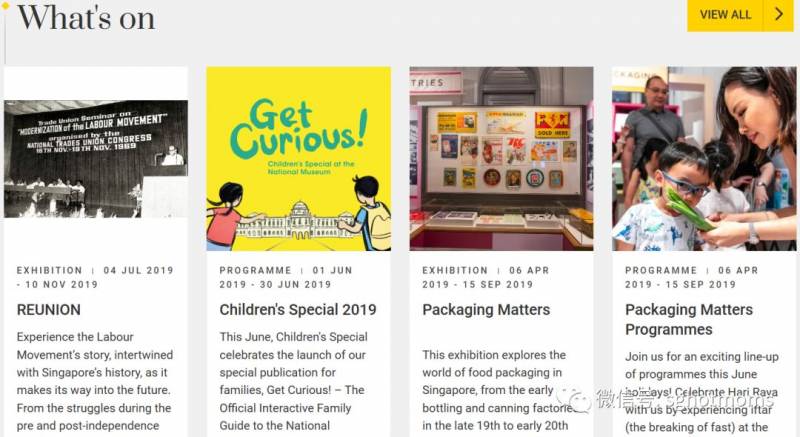The image size is (800, 437).
Task: Tap the VIEW ALL button
Action: pyautogui.click(x=739, y=15)
